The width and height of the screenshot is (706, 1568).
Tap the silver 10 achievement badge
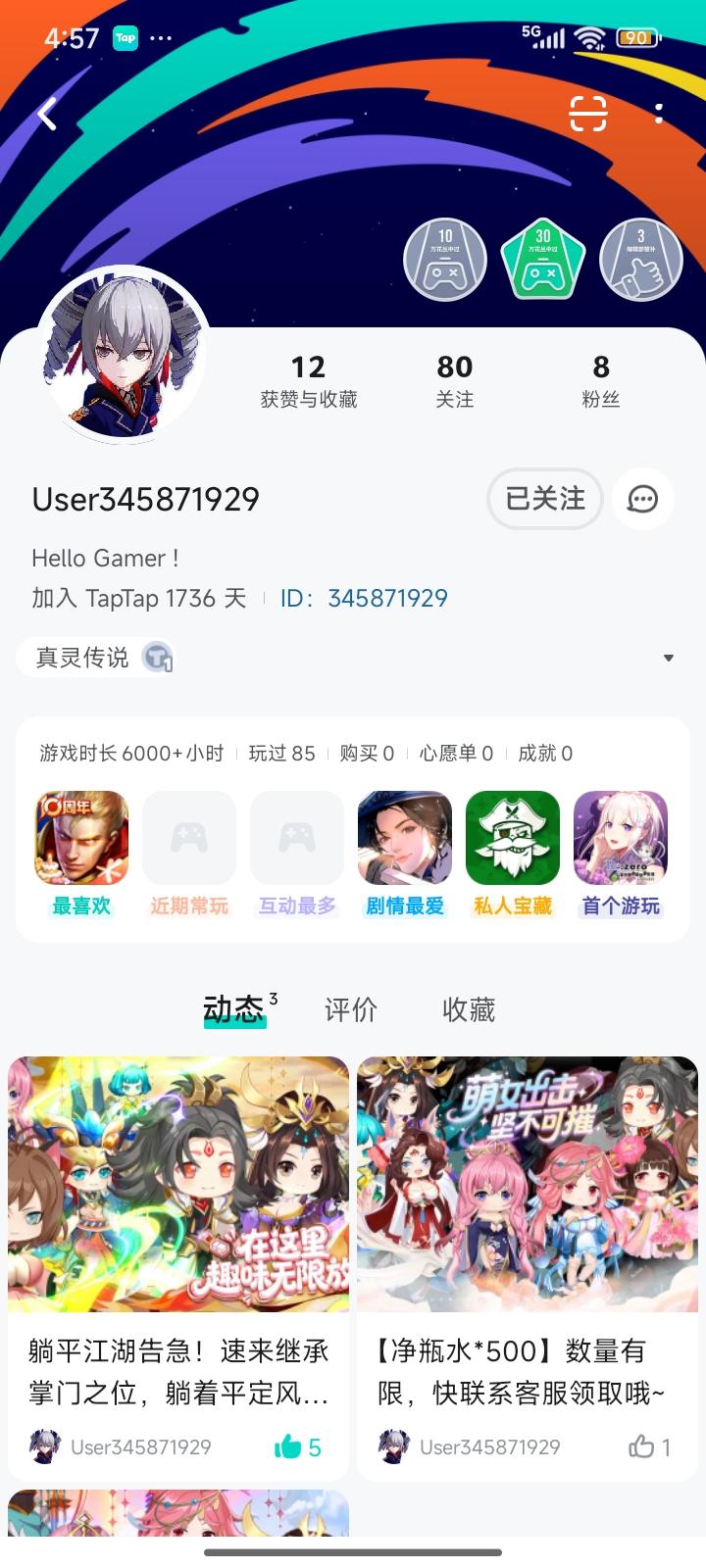[445, 257]
